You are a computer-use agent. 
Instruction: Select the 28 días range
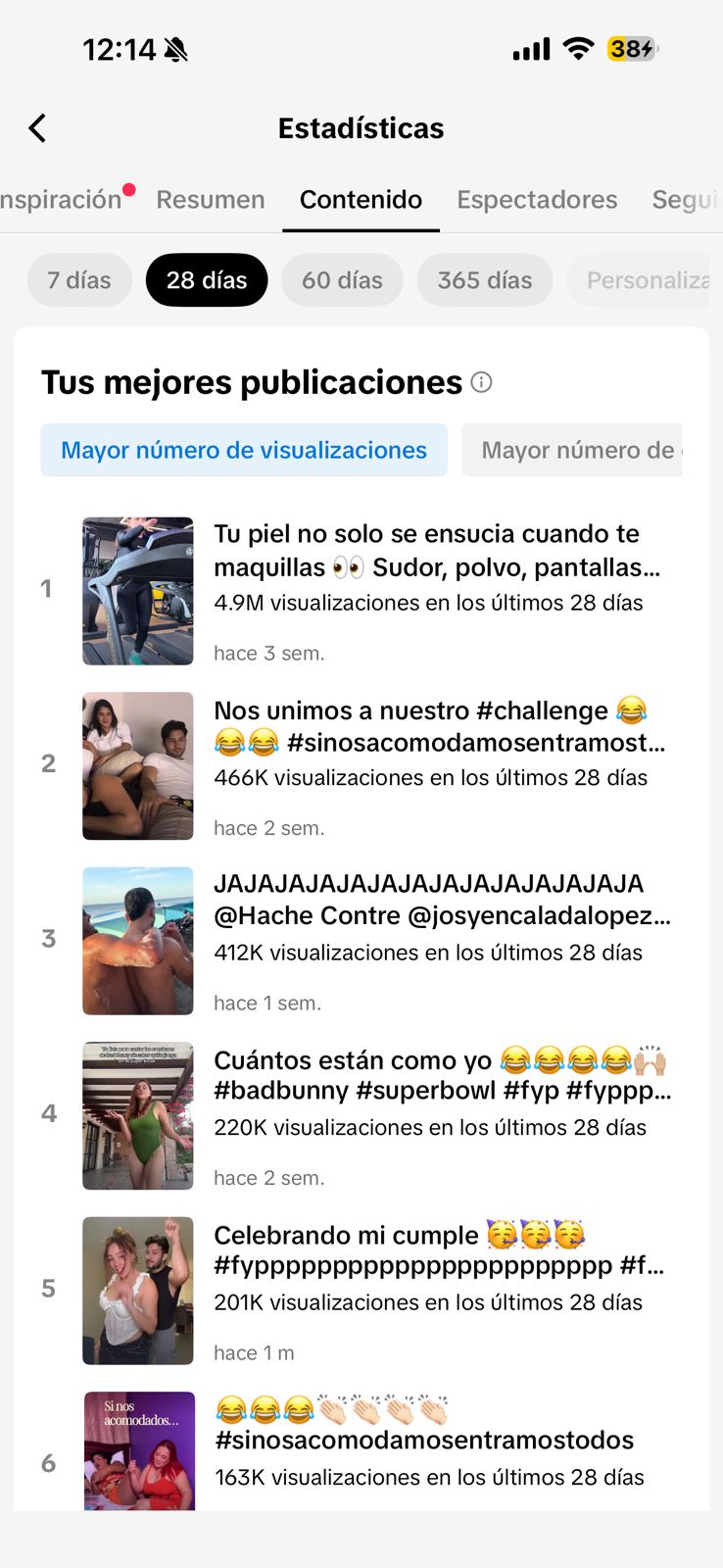207,280
